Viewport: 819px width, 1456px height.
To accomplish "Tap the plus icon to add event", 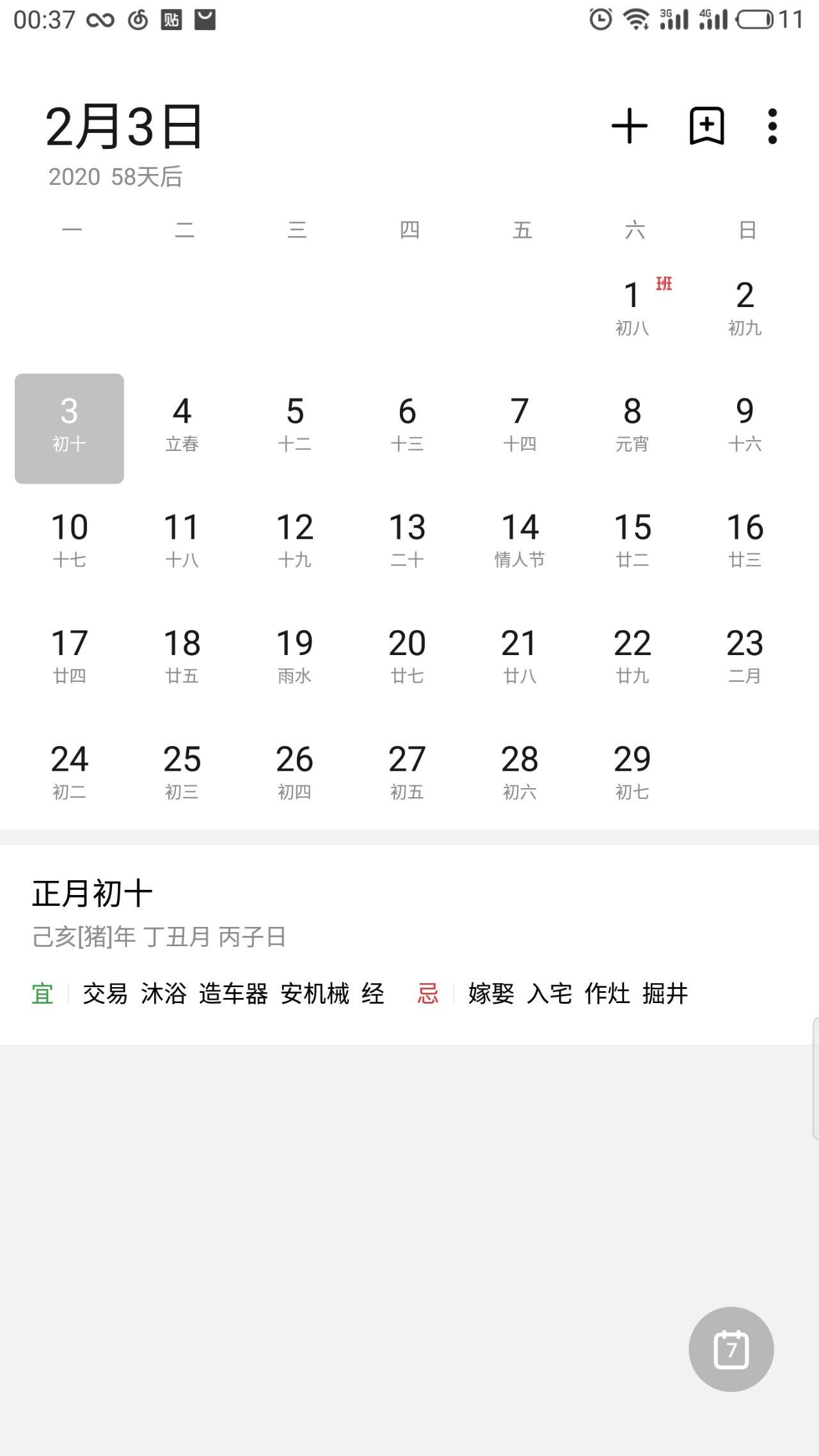I will click(630, 126).
